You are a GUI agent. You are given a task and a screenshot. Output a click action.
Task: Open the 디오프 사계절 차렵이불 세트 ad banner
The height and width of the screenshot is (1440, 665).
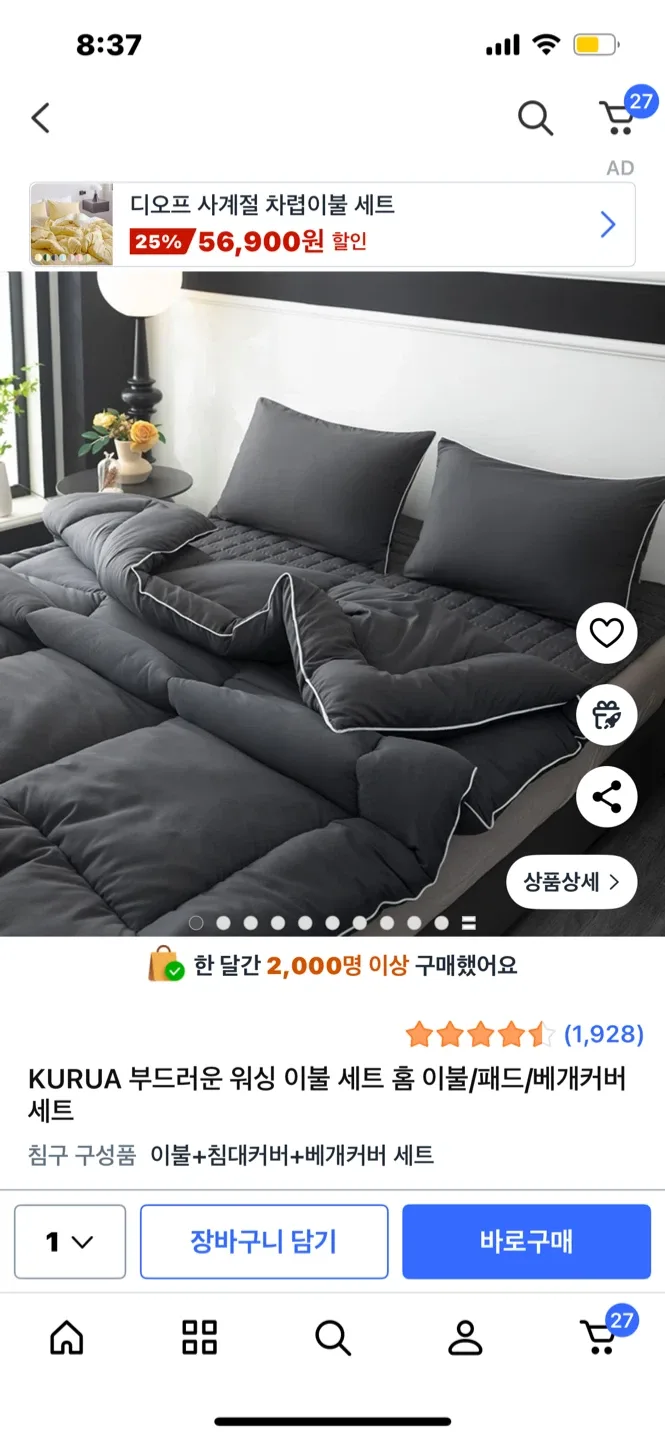[332, 225]
